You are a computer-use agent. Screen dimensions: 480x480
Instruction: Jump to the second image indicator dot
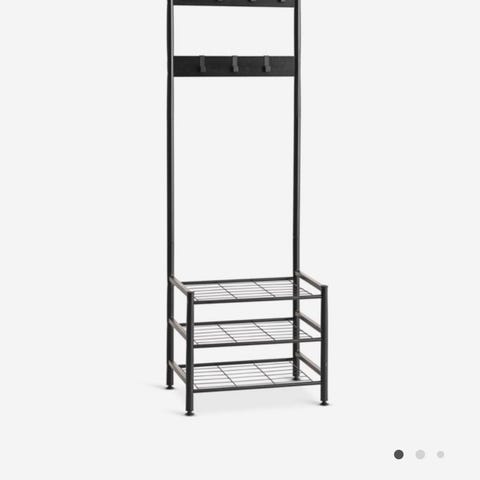pyautogui.click(x=420, y=454)
